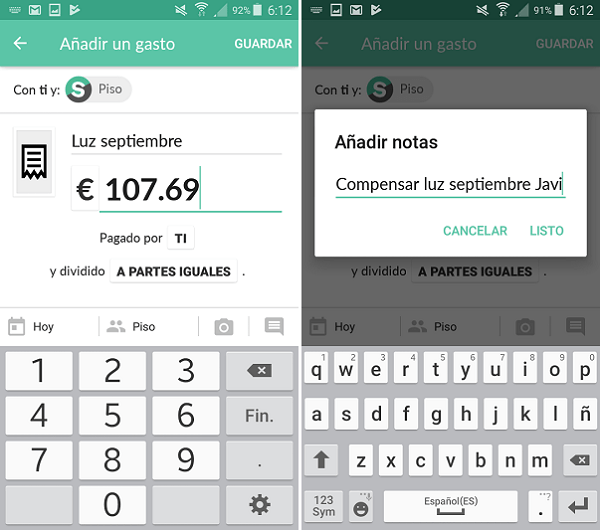Tap the Español(ES) space bar

(x=450, y=505)
